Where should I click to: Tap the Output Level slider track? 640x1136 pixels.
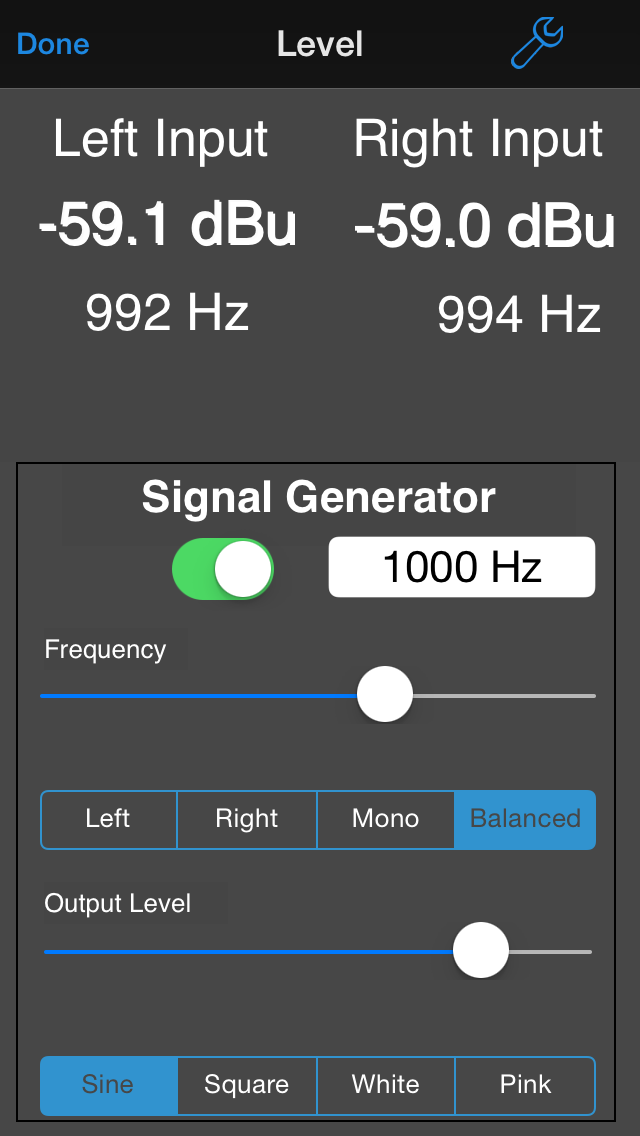pos(318,951)
